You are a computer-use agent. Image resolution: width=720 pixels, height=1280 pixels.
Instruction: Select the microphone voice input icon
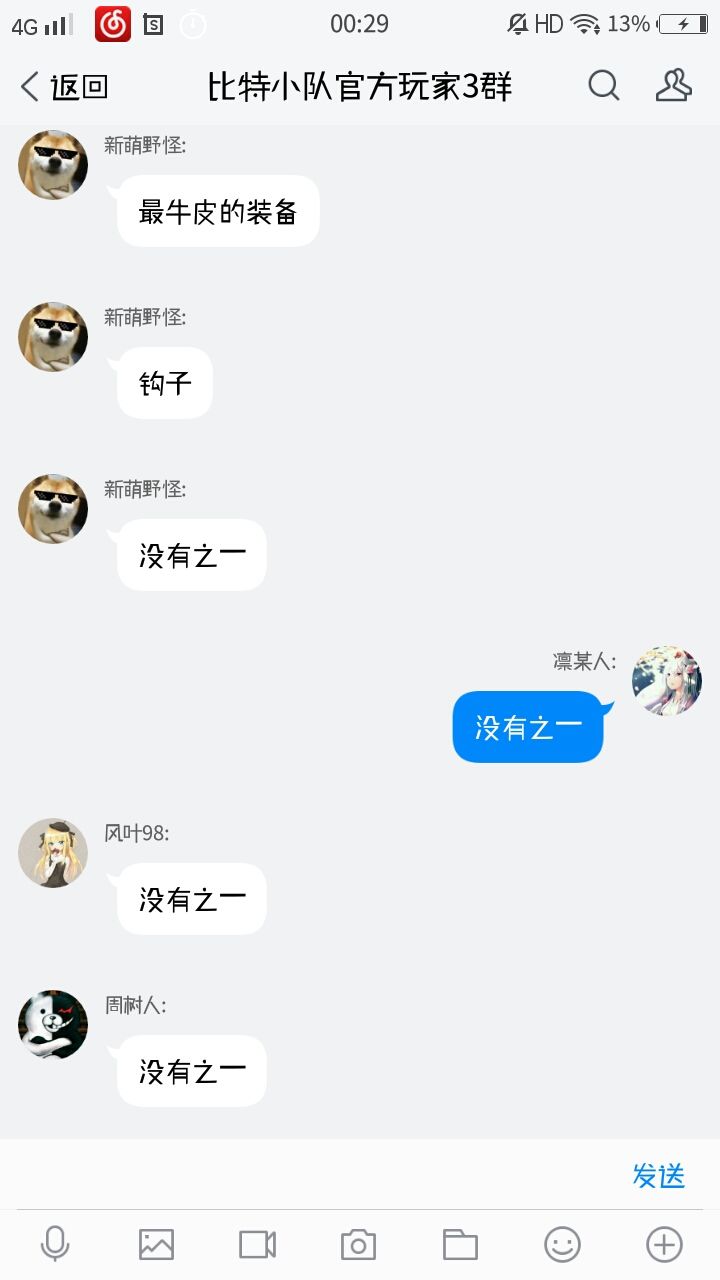[x=55, y=1244]
